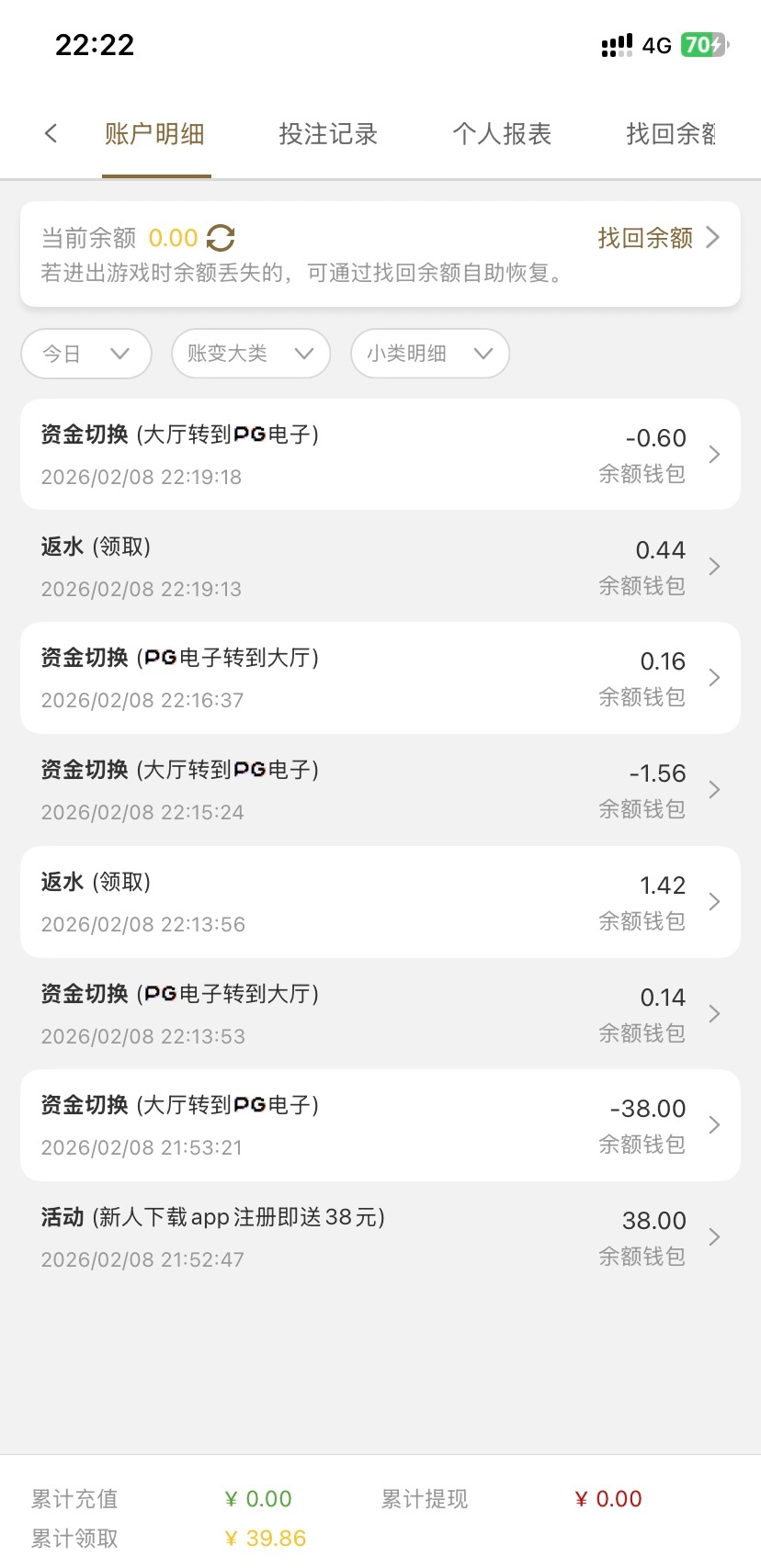Expand the 账变大类 dropdown

click(250, 354)
